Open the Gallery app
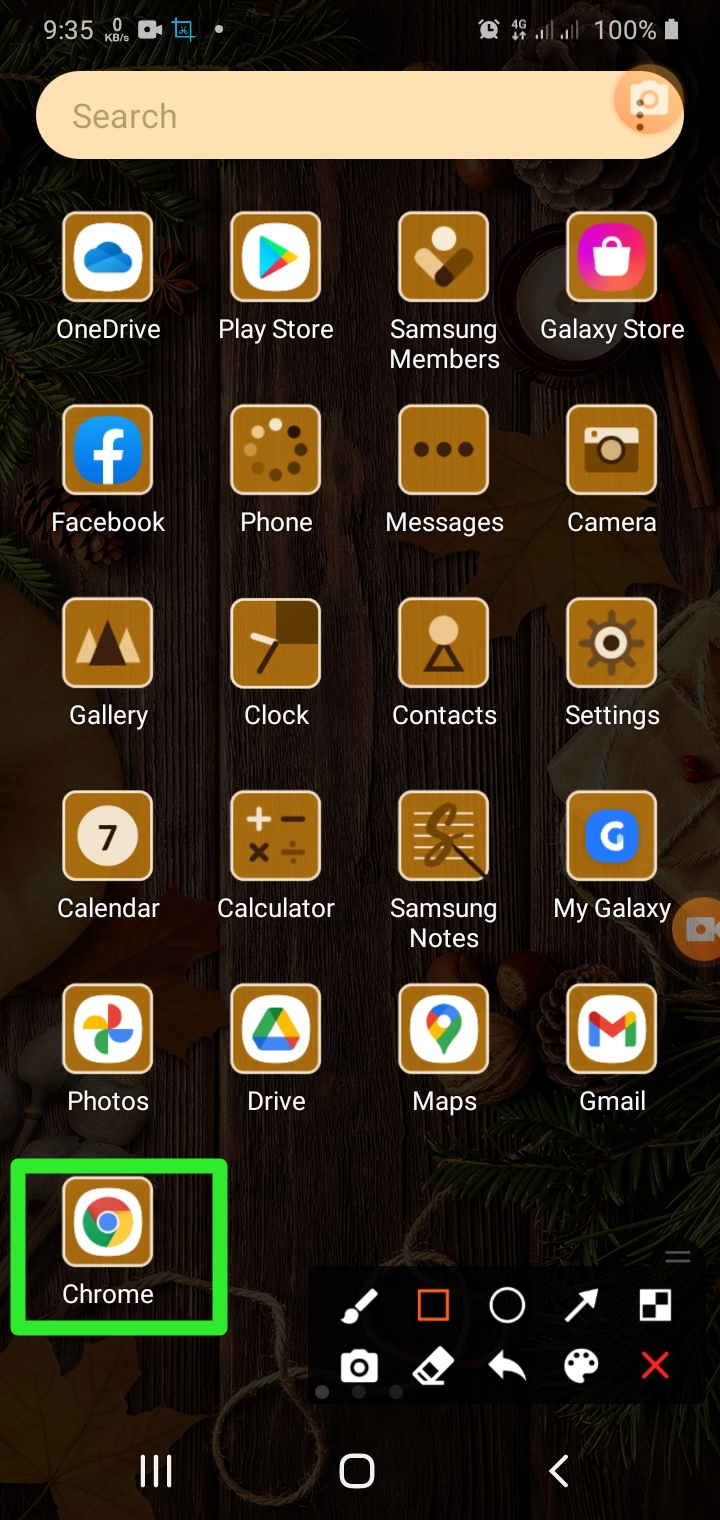The width and height of the screenshot is (720, 1520). pyautogui.click(x=108, y=643)
